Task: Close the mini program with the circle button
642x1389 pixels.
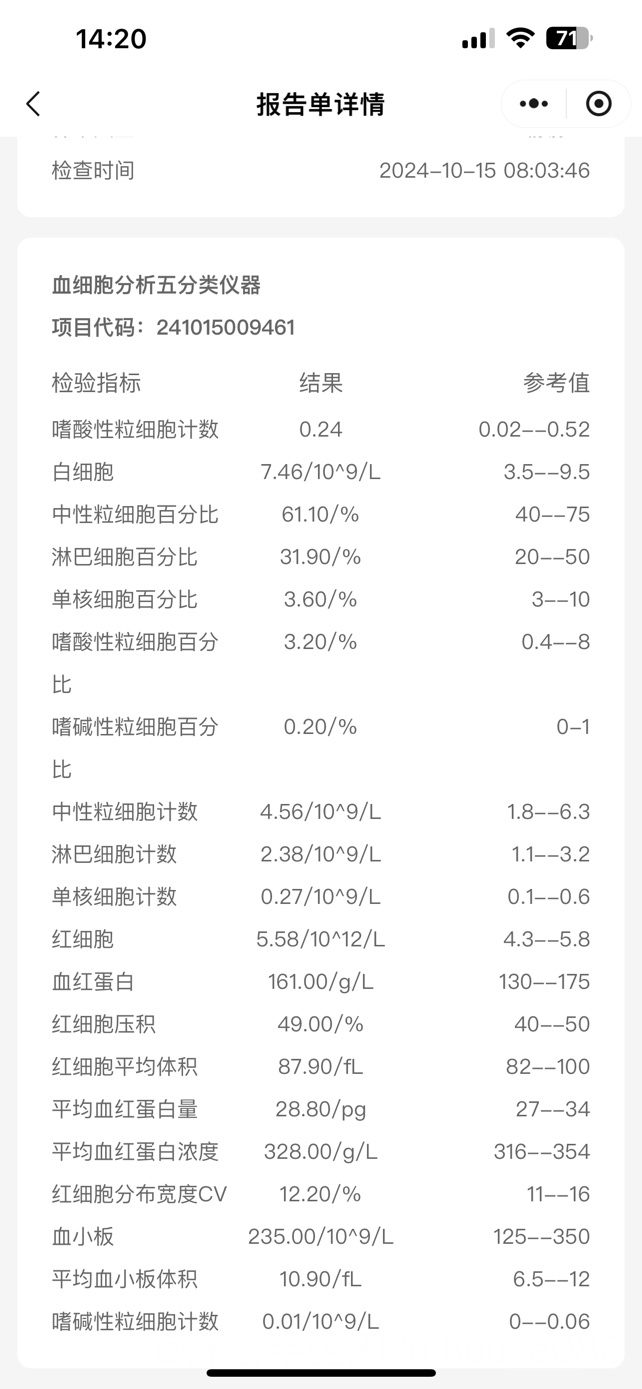Action: (x=598, y=104)
